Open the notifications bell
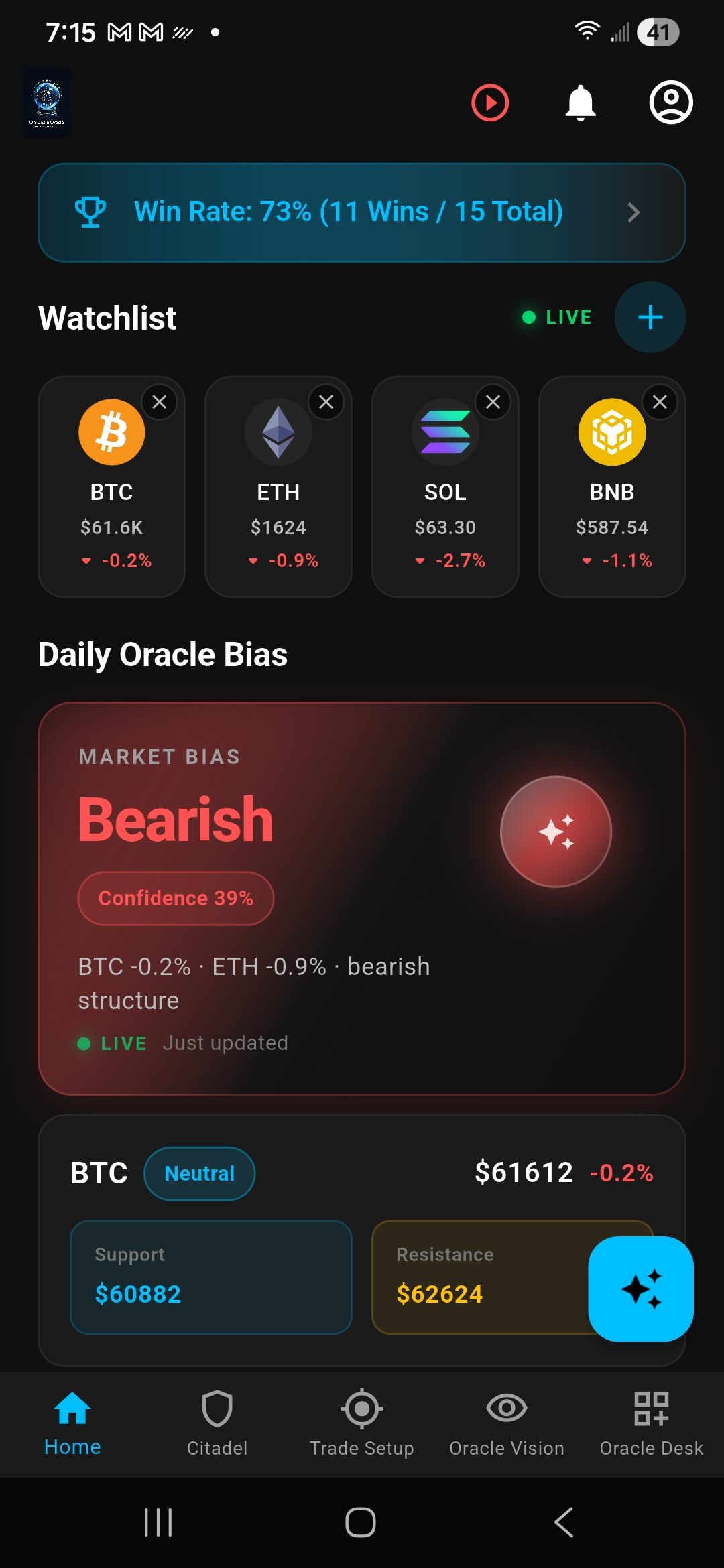The image size is (724, 1568). coord(581,103)
